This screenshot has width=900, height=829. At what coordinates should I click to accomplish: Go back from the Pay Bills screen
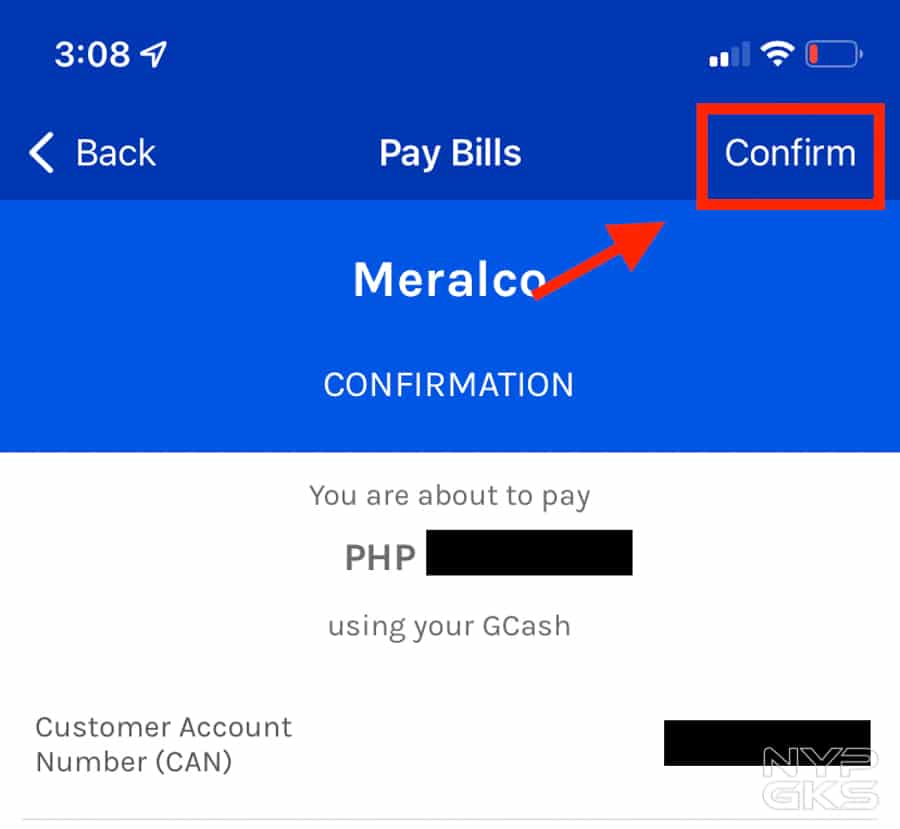tap(92, 154)
